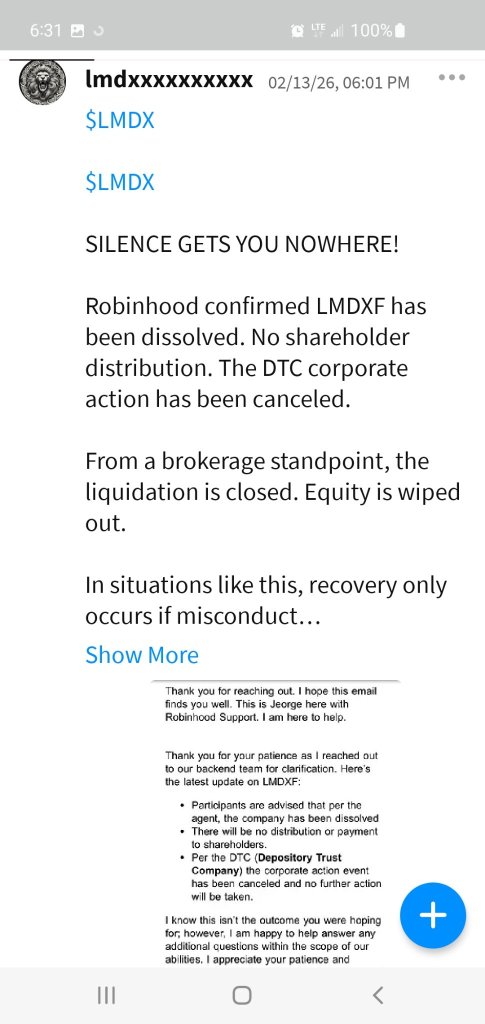This screenshot has width=485, height=1024.
Task: Open the attached Robinhood email image
Action: [274, 823]
